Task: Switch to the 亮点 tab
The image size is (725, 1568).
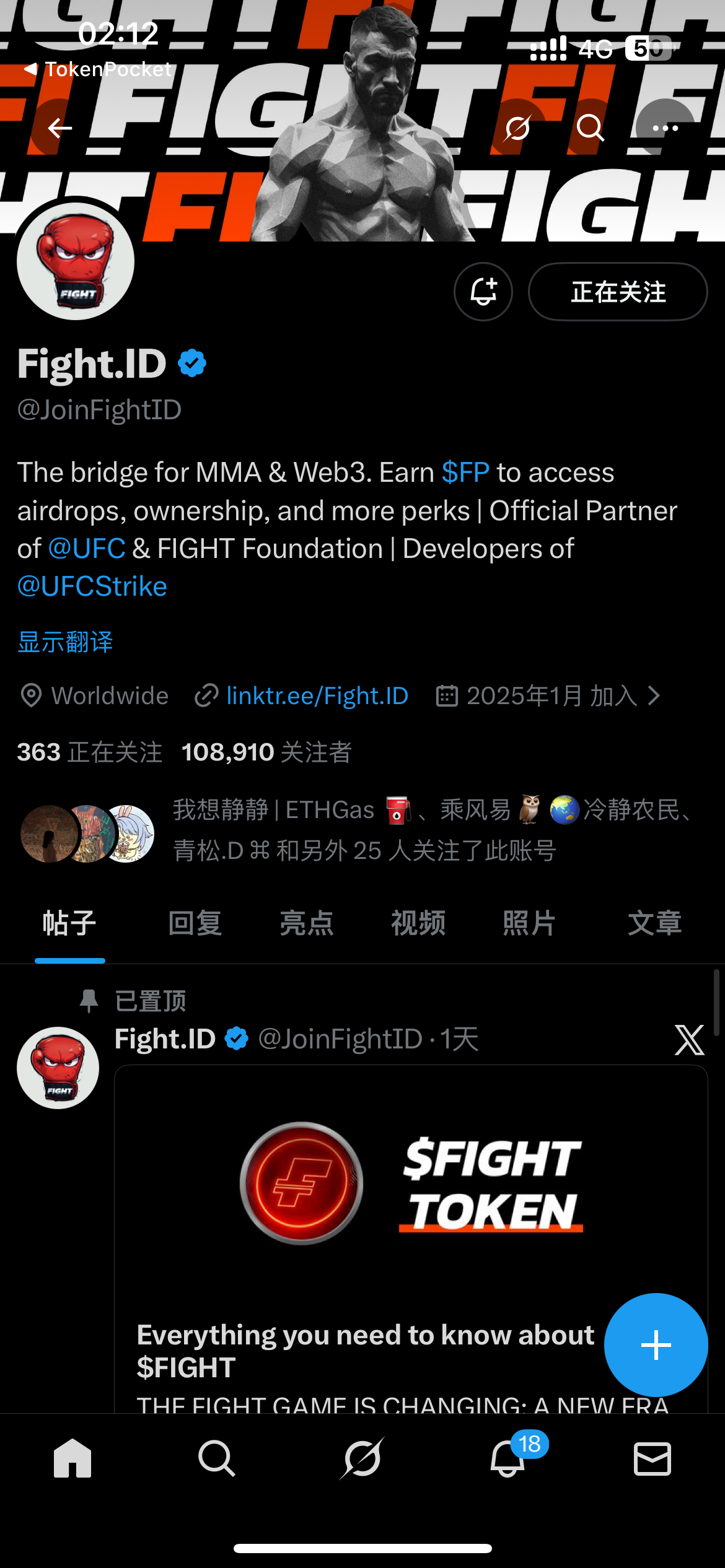Action: [306, 923]
